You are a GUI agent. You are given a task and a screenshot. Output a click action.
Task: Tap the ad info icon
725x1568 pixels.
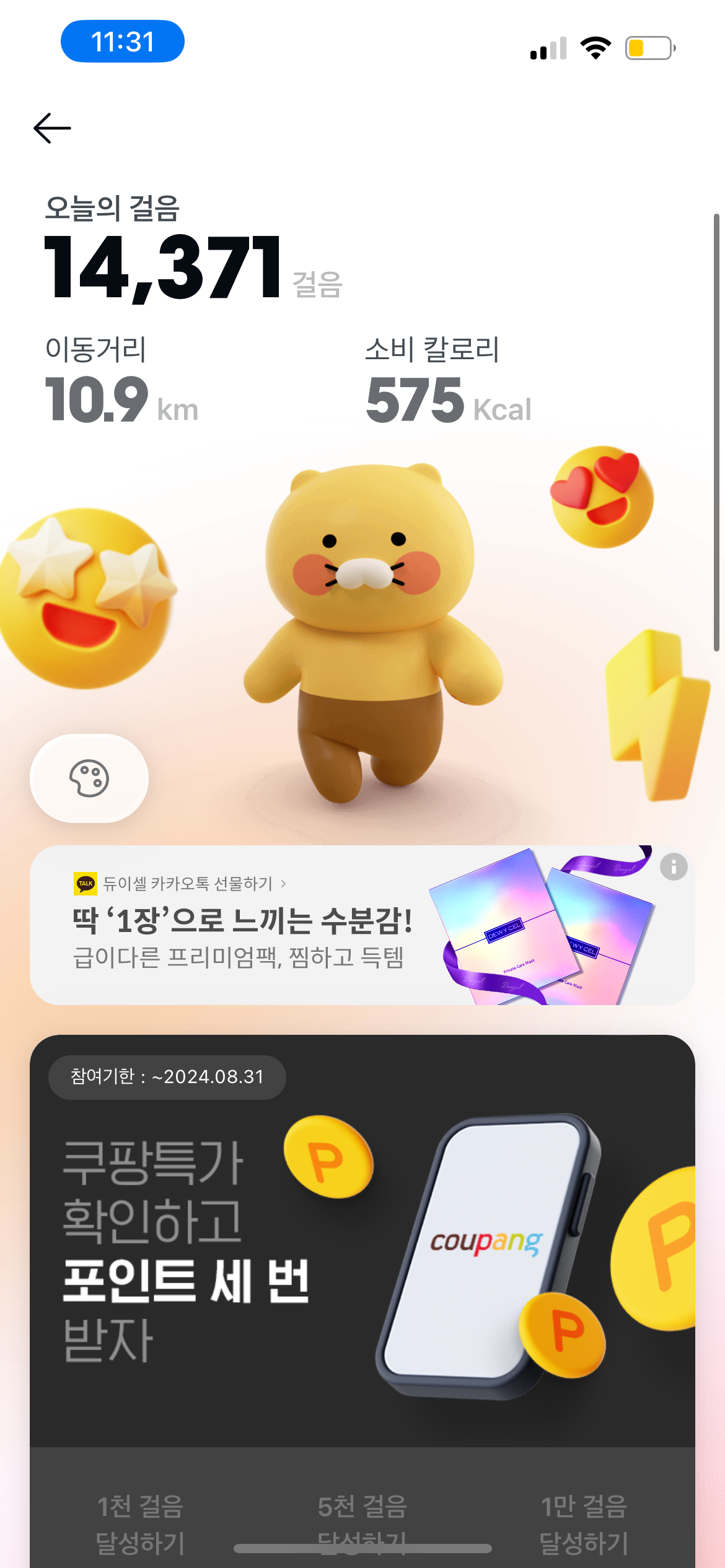674,866
